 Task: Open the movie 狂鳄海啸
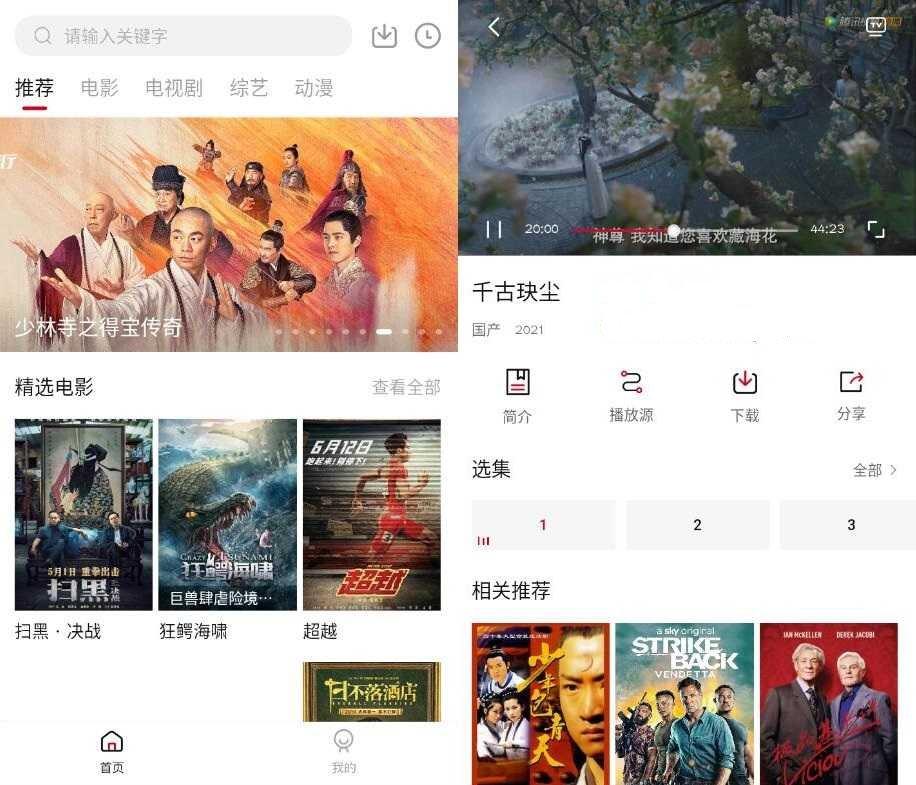[x=227, y=515]
